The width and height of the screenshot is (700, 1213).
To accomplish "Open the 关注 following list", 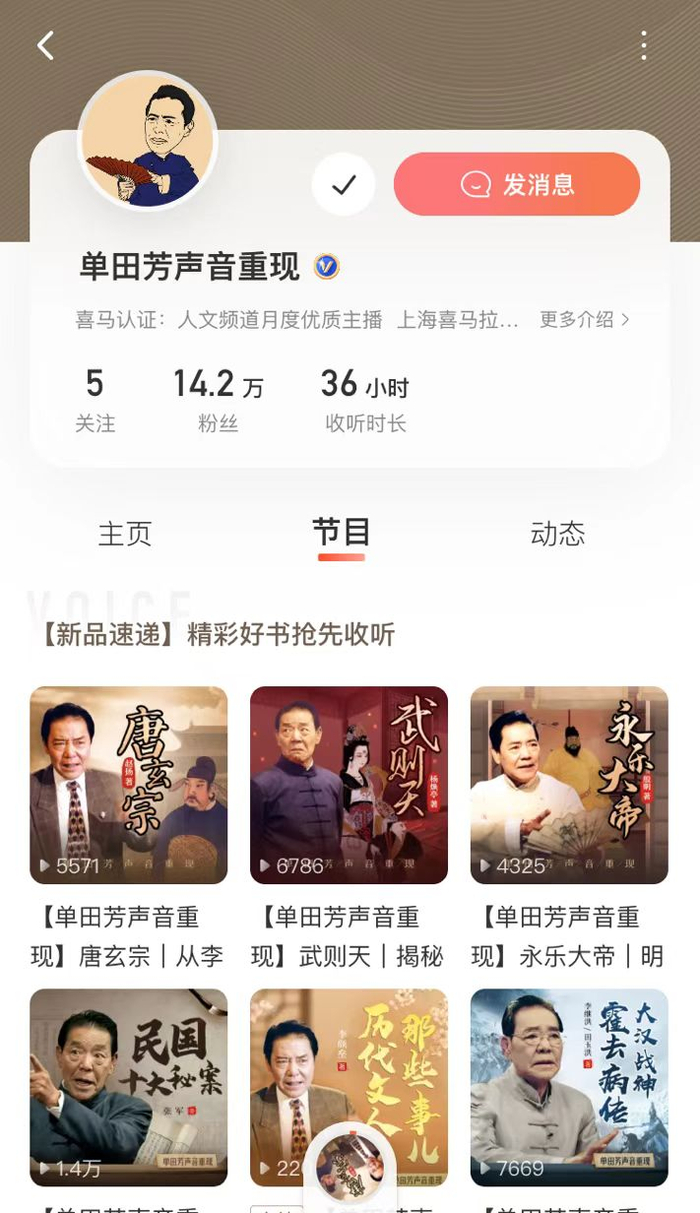I will pyautogui.click(x=95, y=400).
